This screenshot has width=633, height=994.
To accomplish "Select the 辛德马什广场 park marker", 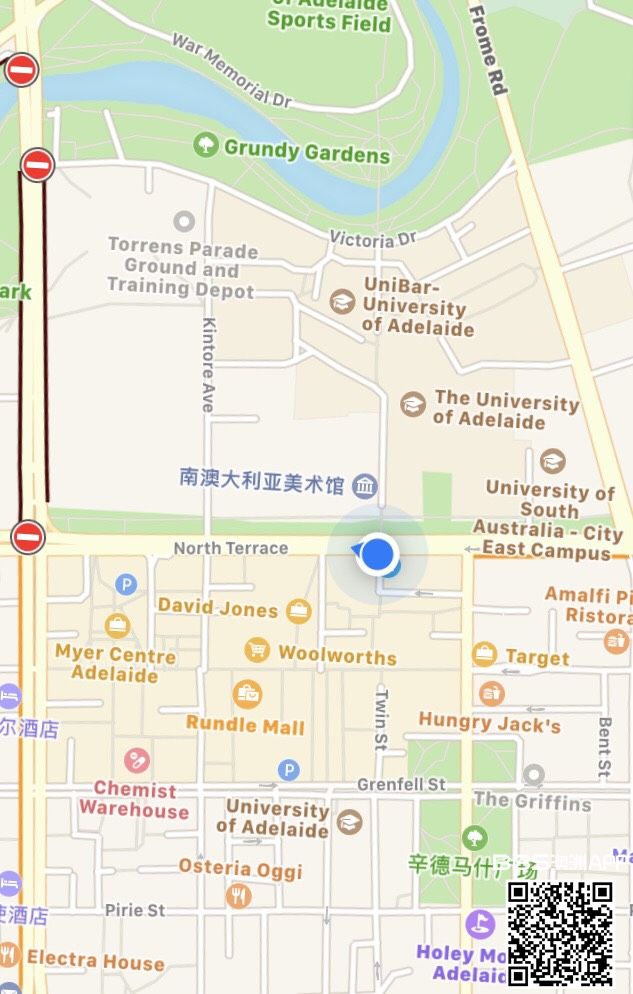I will click(475, 837).
